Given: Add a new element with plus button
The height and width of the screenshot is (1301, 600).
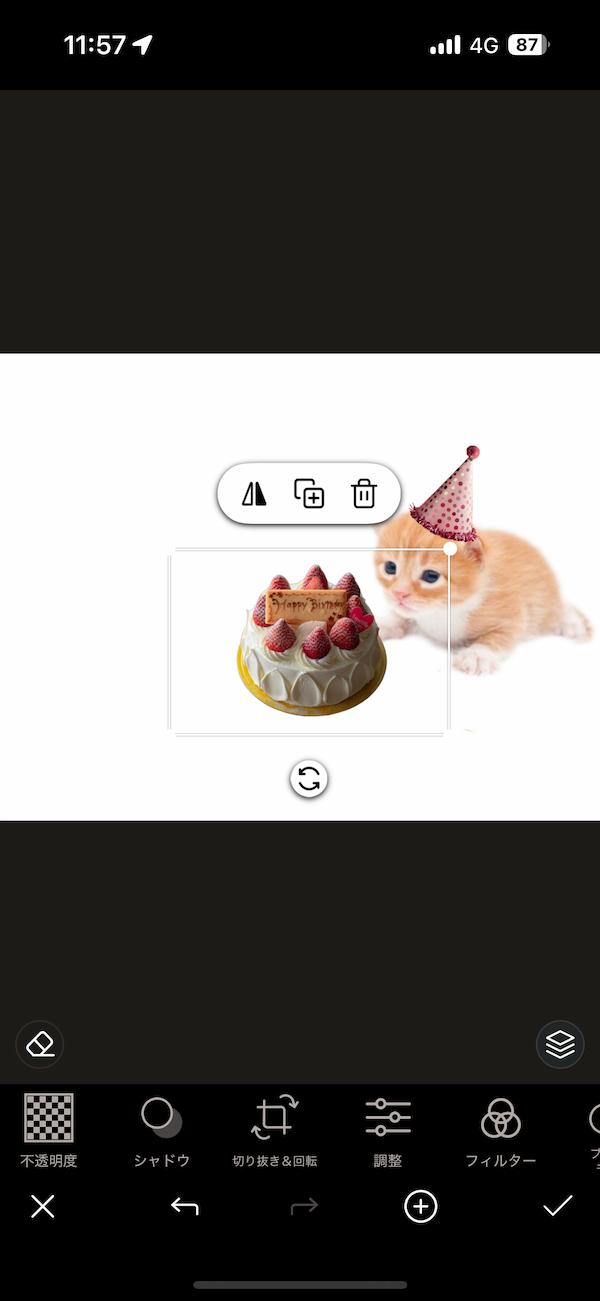Looking at the screenshot, I should tap(420, 1207).
